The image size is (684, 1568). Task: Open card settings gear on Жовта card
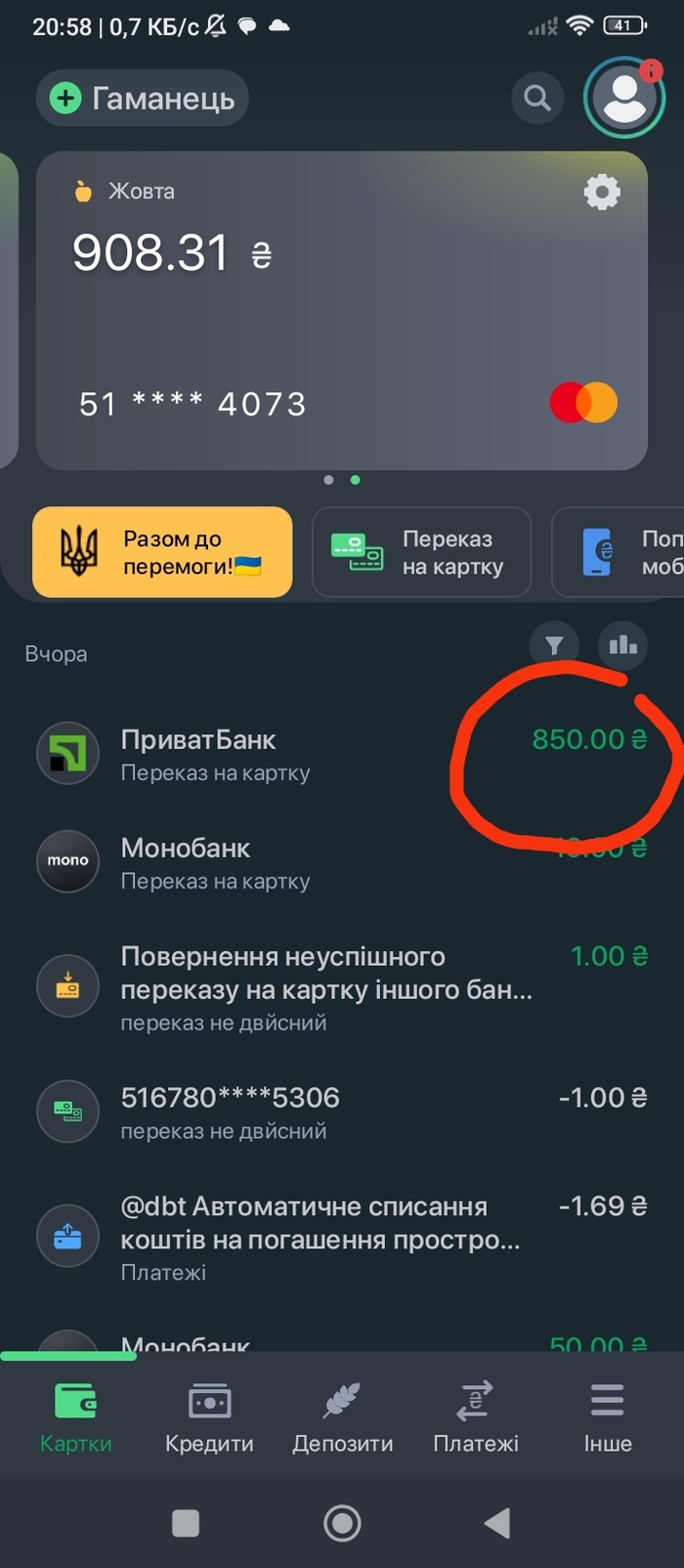point(602,192)
